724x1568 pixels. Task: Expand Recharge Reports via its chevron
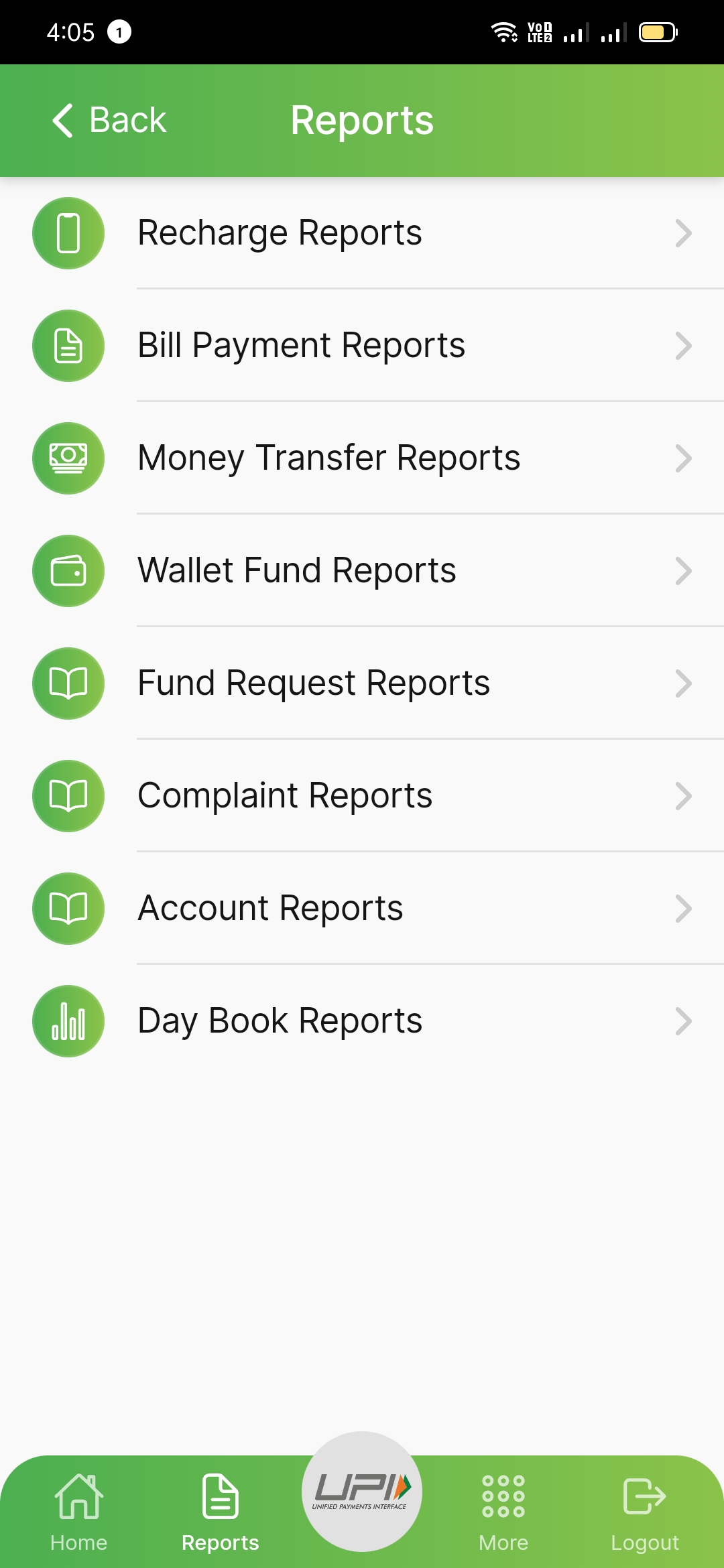coord(684,233)
